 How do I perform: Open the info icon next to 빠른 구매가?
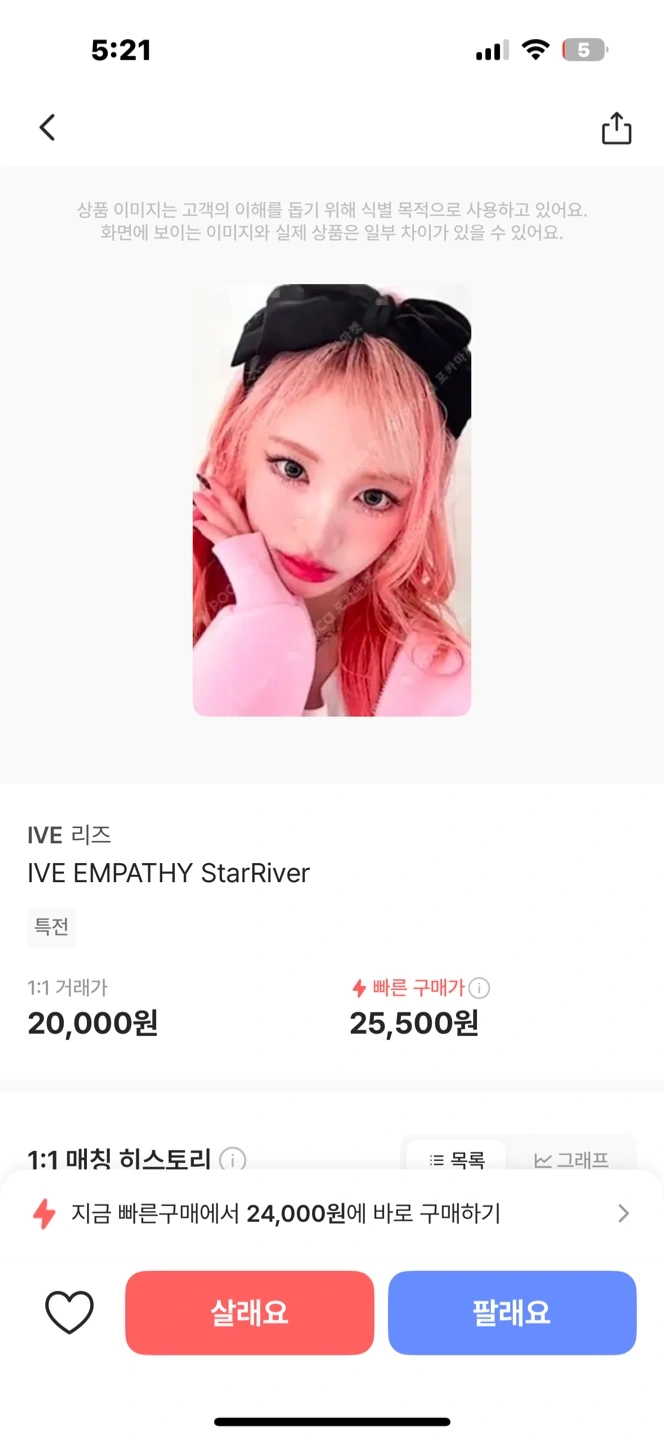pos(479,988)
